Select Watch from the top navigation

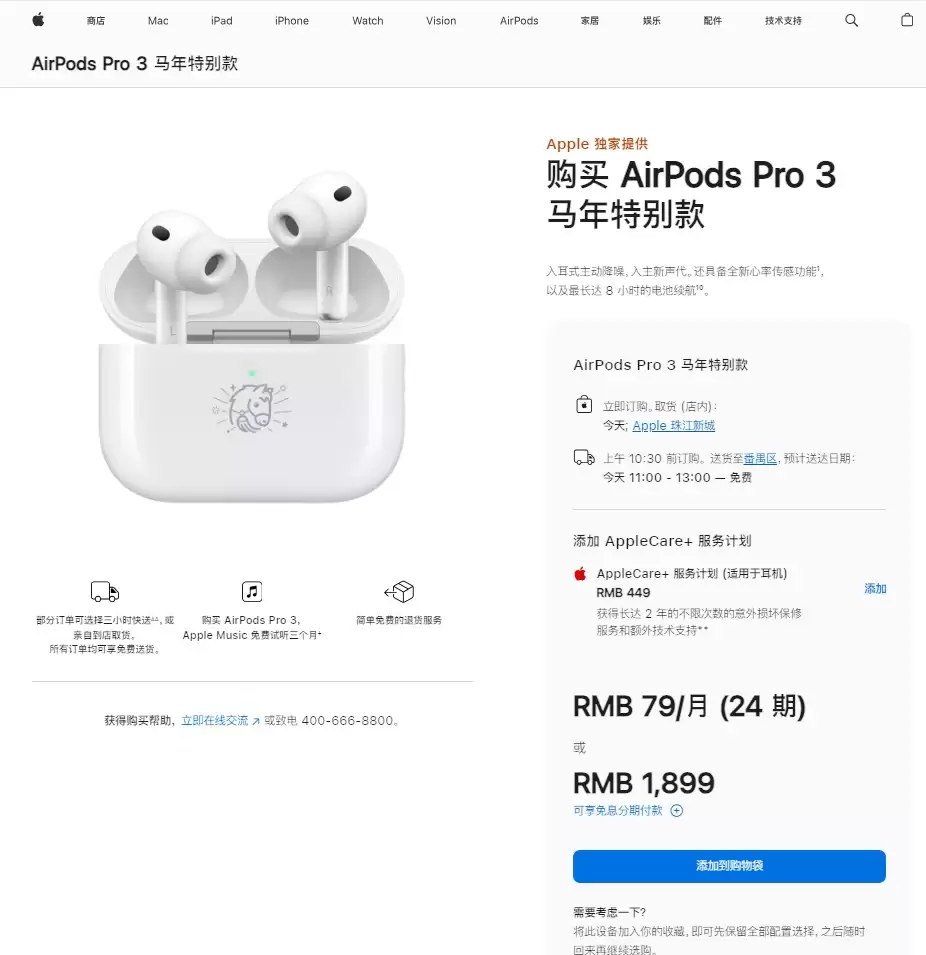tap(367, 20)
